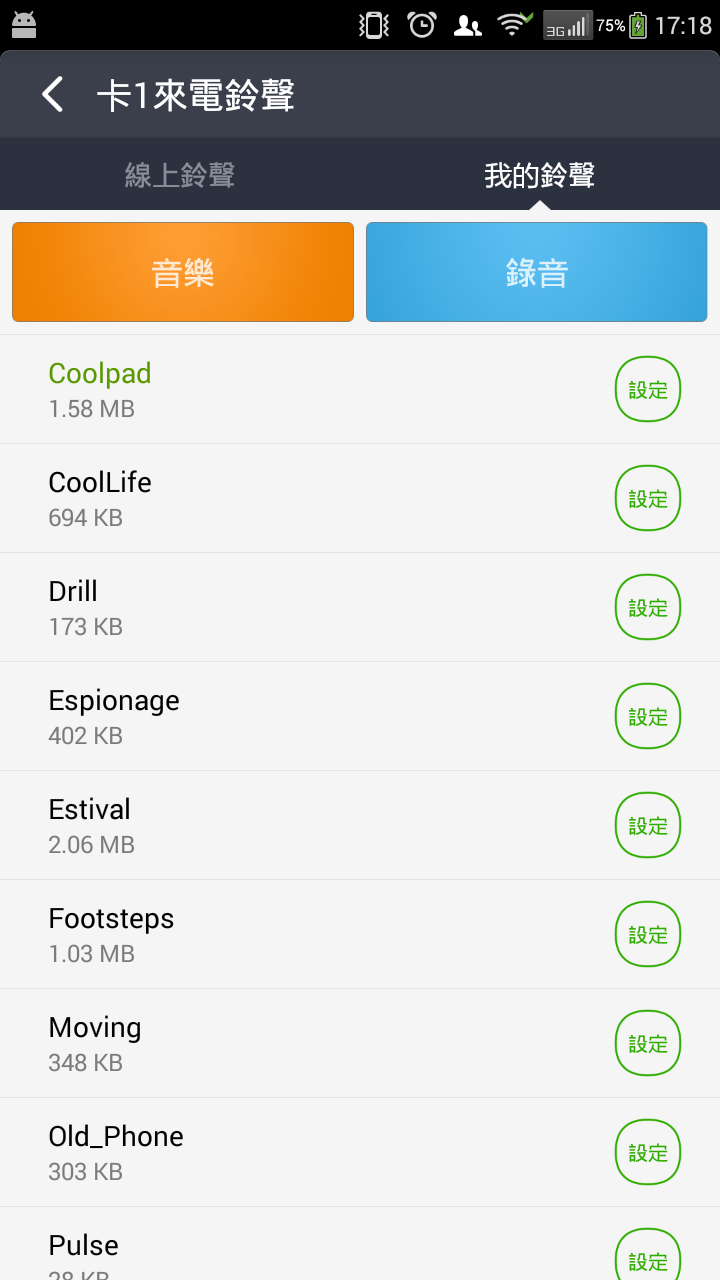This screenshot has width=720, height=1280.
Task: Select the Old_Phone ringtone entry
Action: (360, 1153)
